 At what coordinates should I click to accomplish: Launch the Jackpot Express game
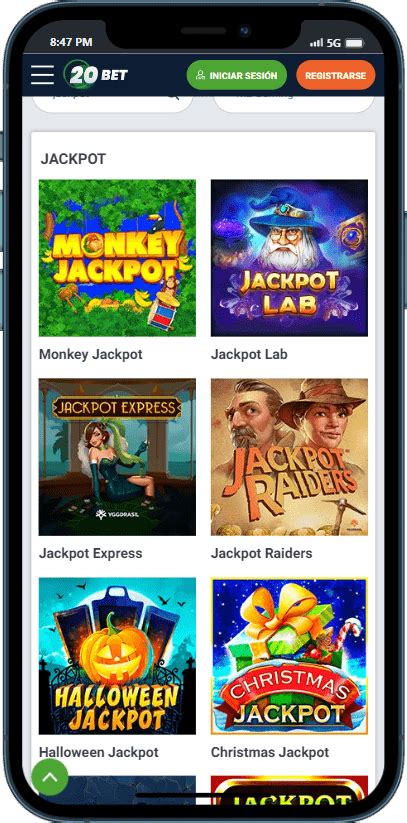coord(117,457)
